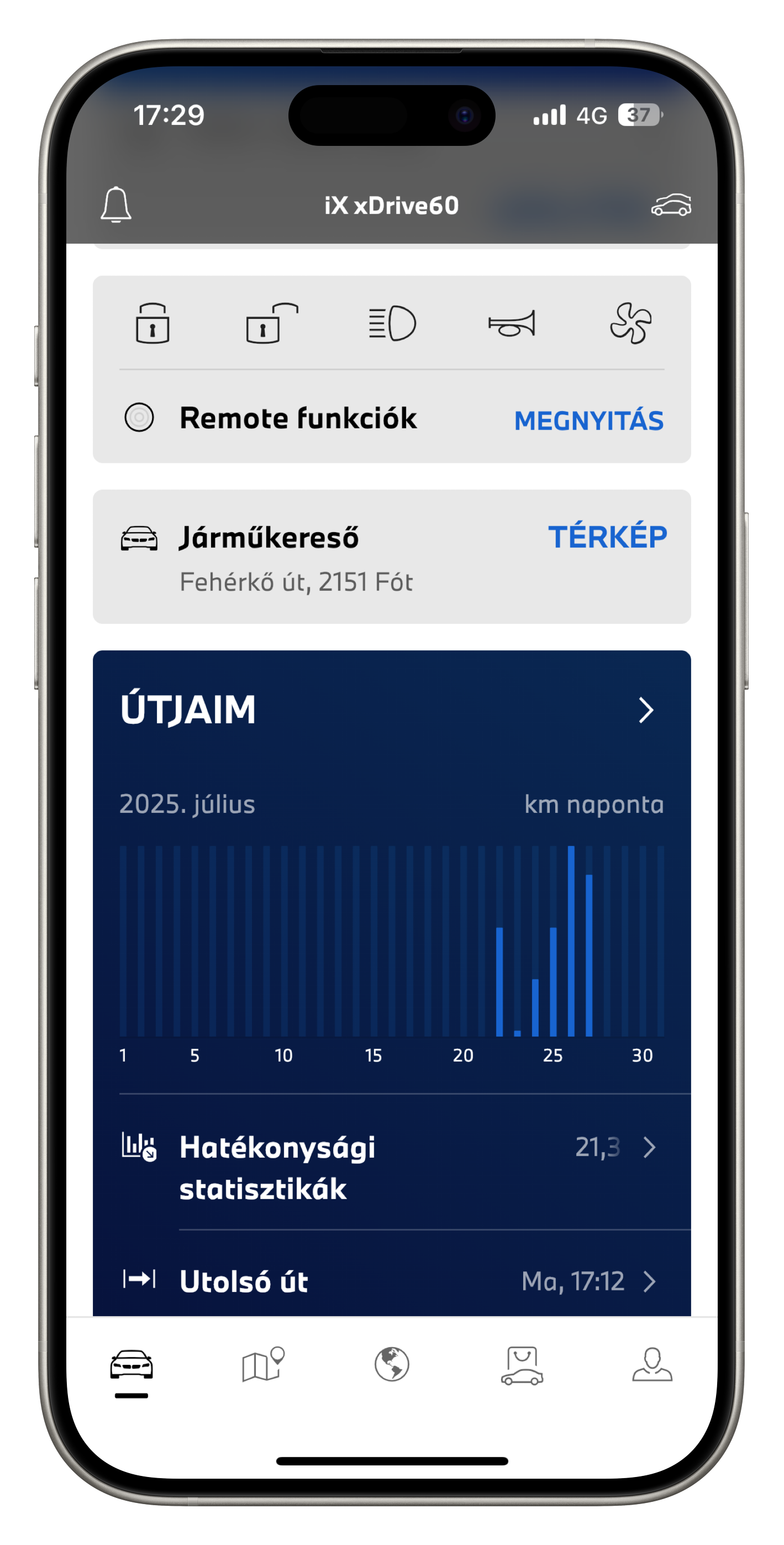Switch to the shop tab
This screenshot has width=784, height=1545.
point(522,1365)
